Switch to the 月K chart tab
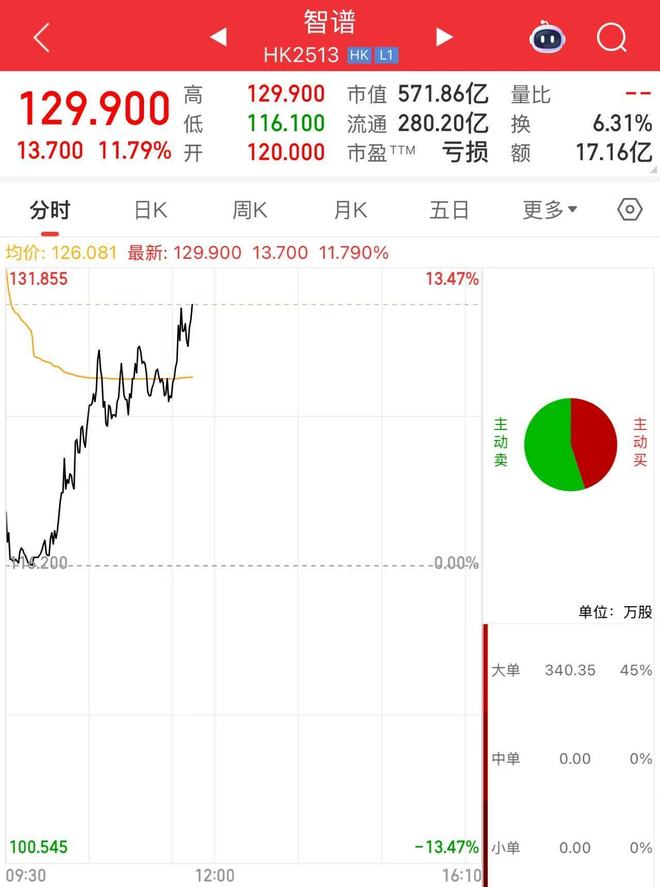 350,210
